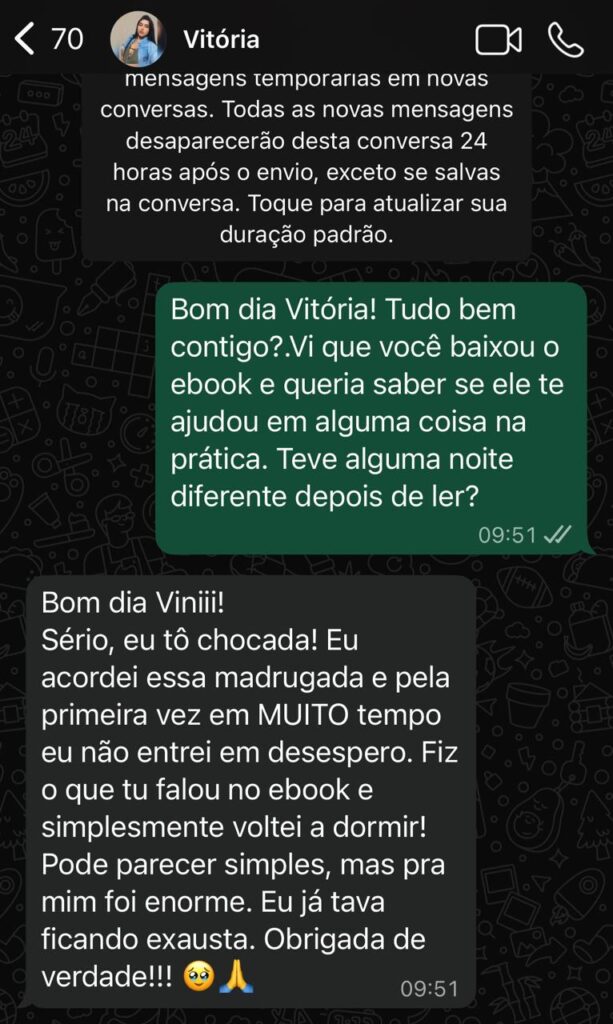Start a video call with Vitória
This screenshot has width=613, height=1024.
(x=498, y=40)
